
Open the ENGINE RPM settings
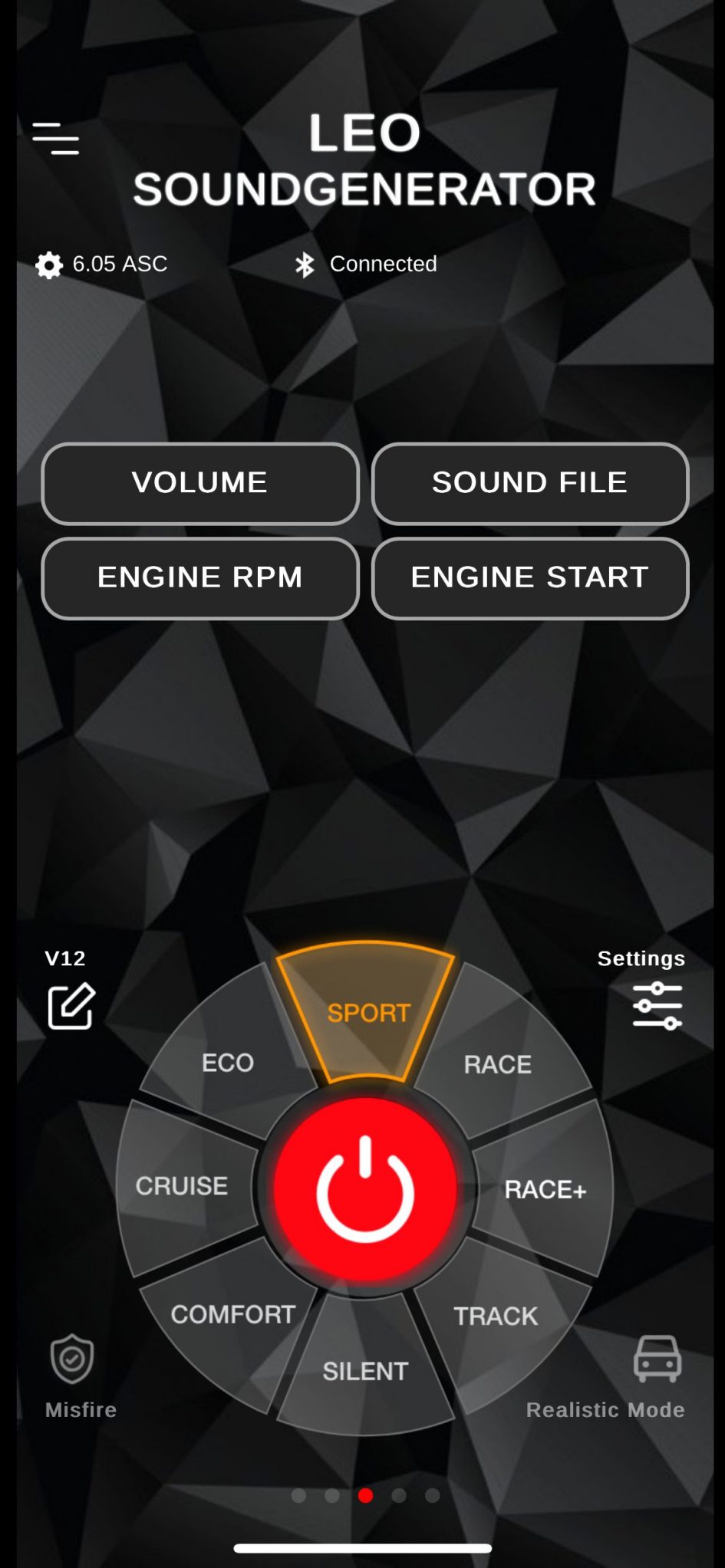pos(200,578)
